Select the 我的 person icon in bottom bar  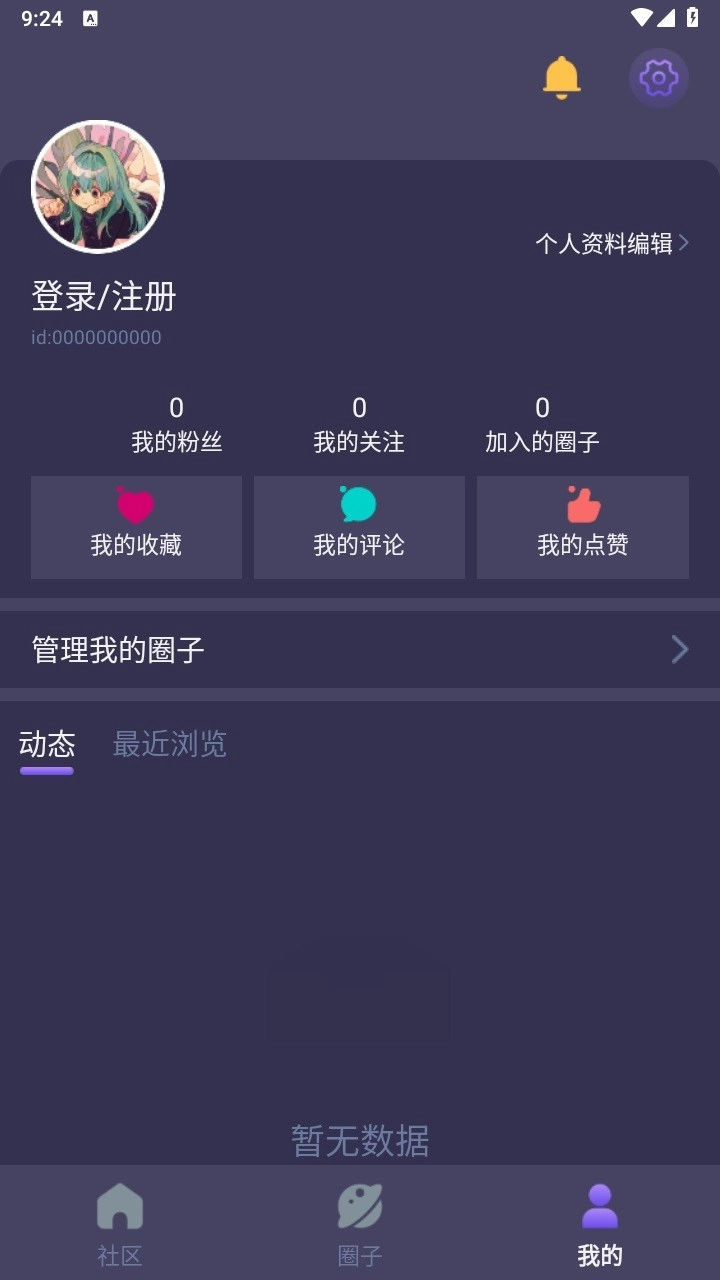click(599, 1205)
